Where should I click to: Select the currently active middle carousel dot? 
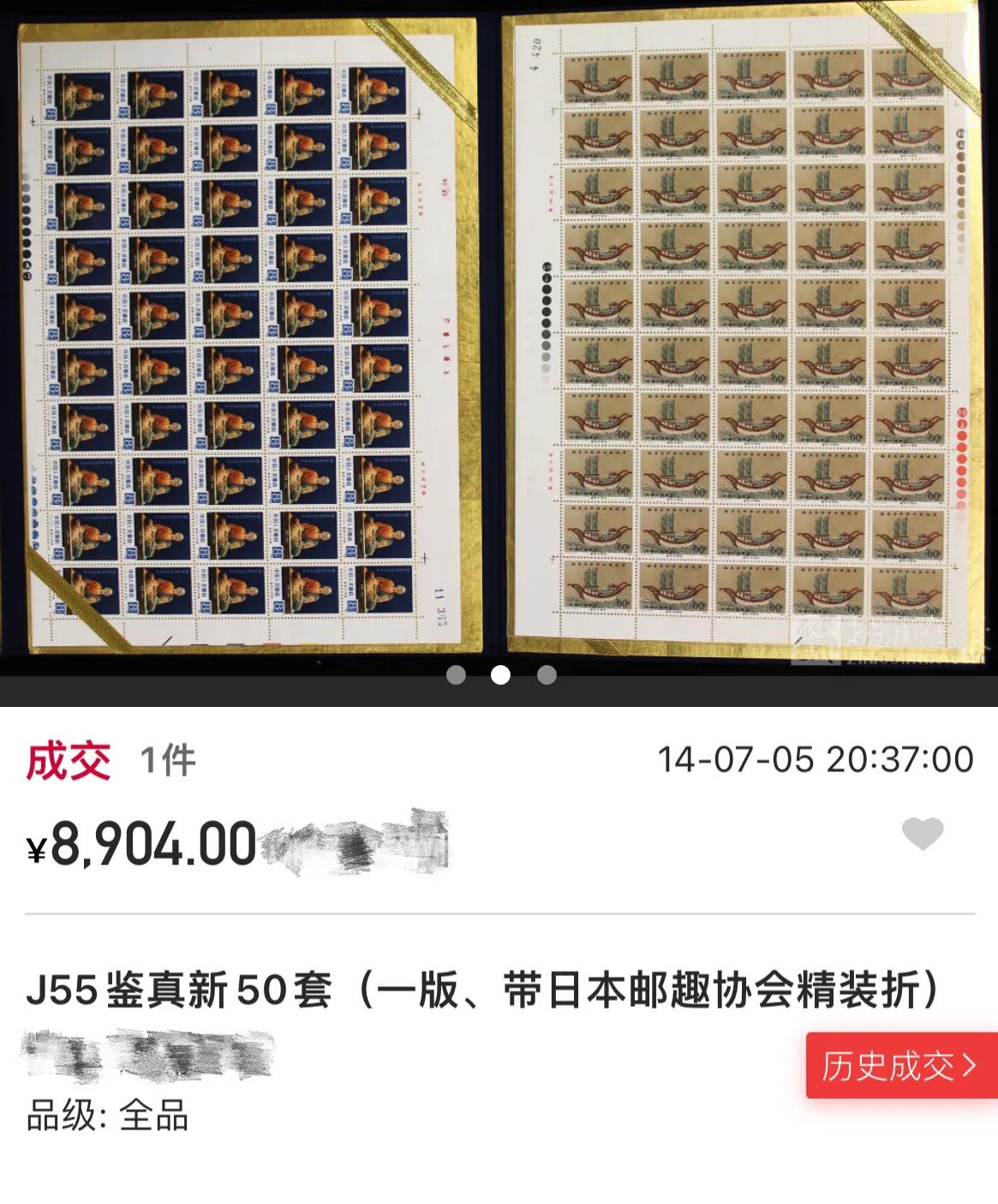499,676
